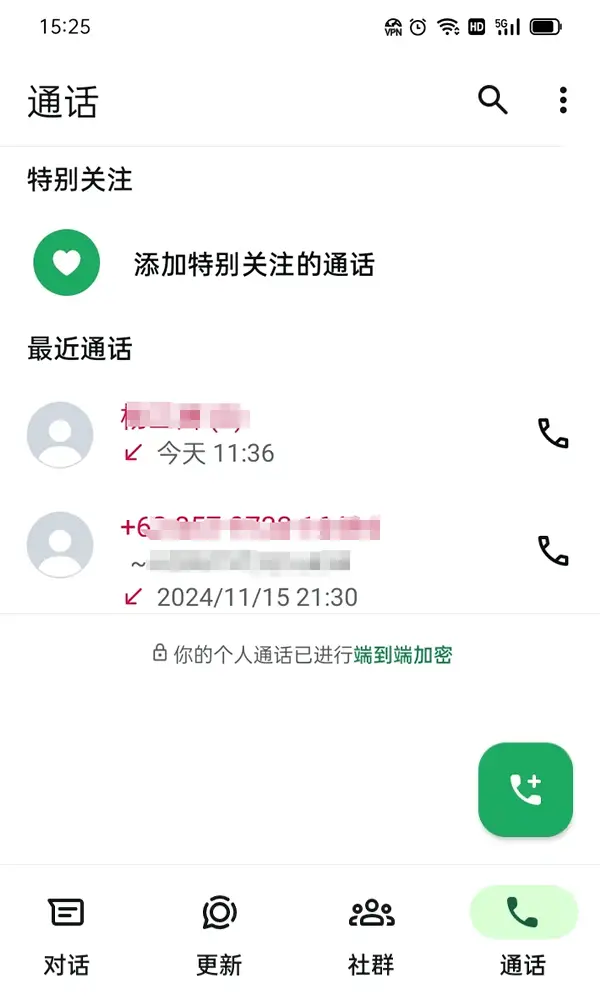600x1000 pixels.
Task: Tap 添加特别关注的通话 to add a favorite
Action: coord(254,263)
